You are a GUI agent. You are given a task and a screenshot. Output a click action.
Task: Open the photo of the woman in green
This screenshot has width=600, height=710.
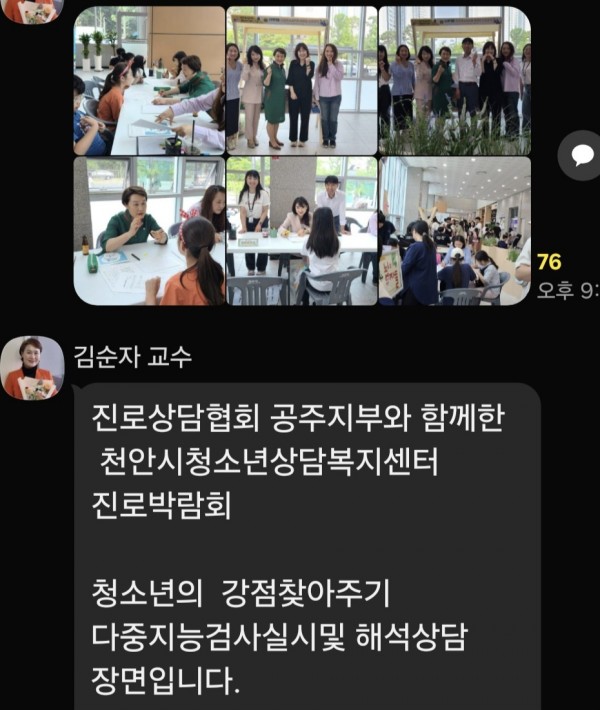click(x=149, y=231)
